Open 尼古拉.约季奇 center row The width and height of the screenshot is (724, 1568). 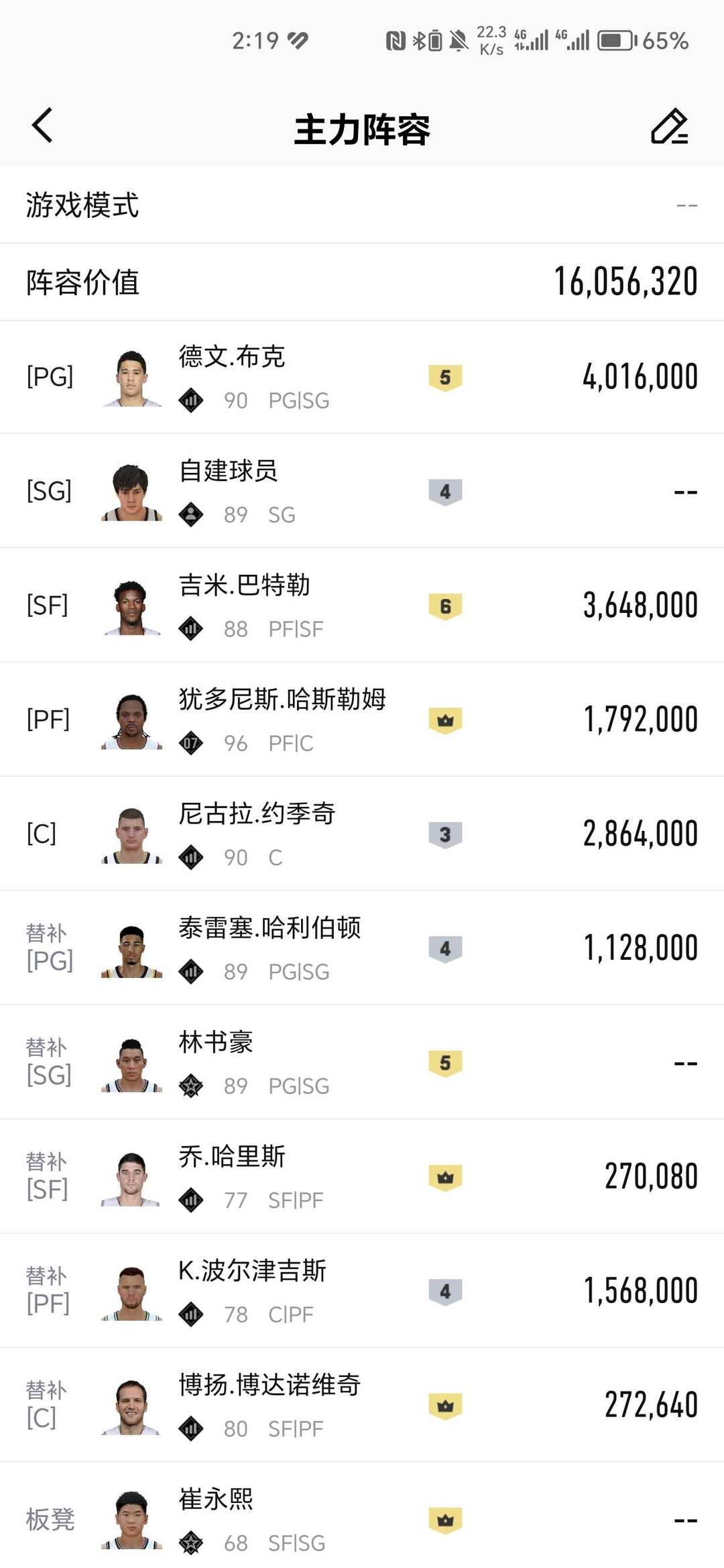pos(362,834)
